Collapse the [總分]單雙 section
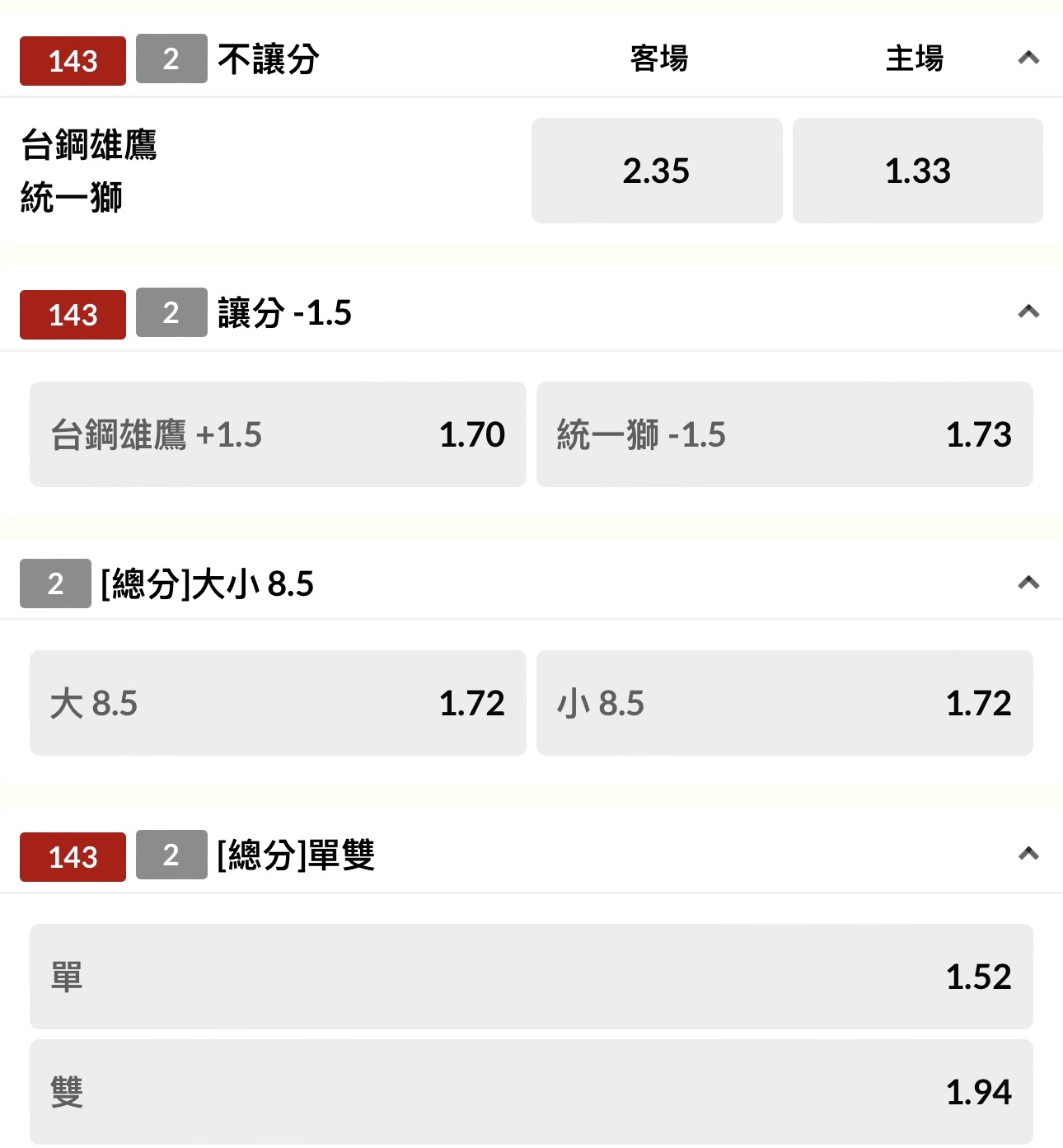 (1028, 855)
